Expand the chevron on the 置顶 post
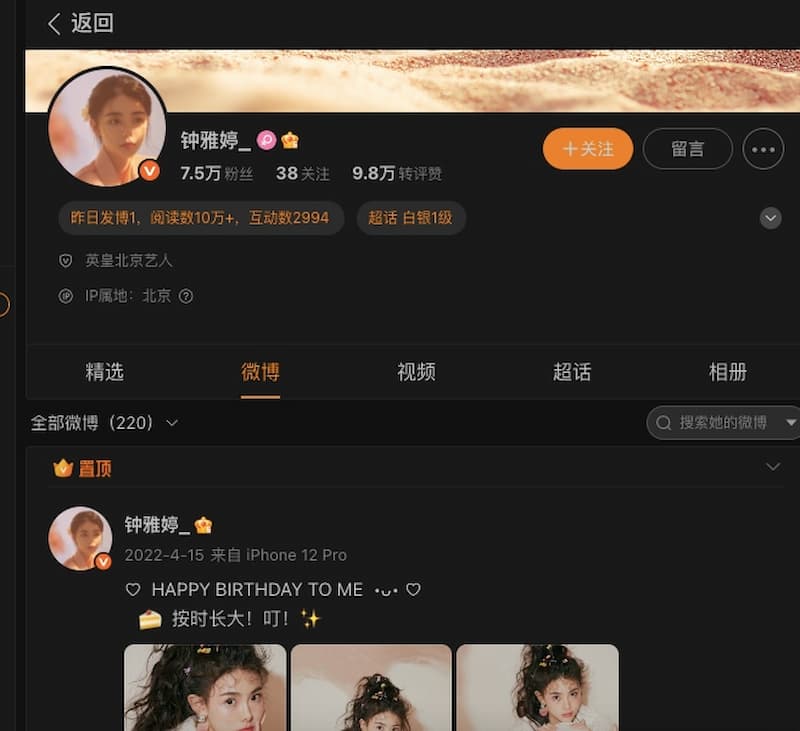 (772, 467)
